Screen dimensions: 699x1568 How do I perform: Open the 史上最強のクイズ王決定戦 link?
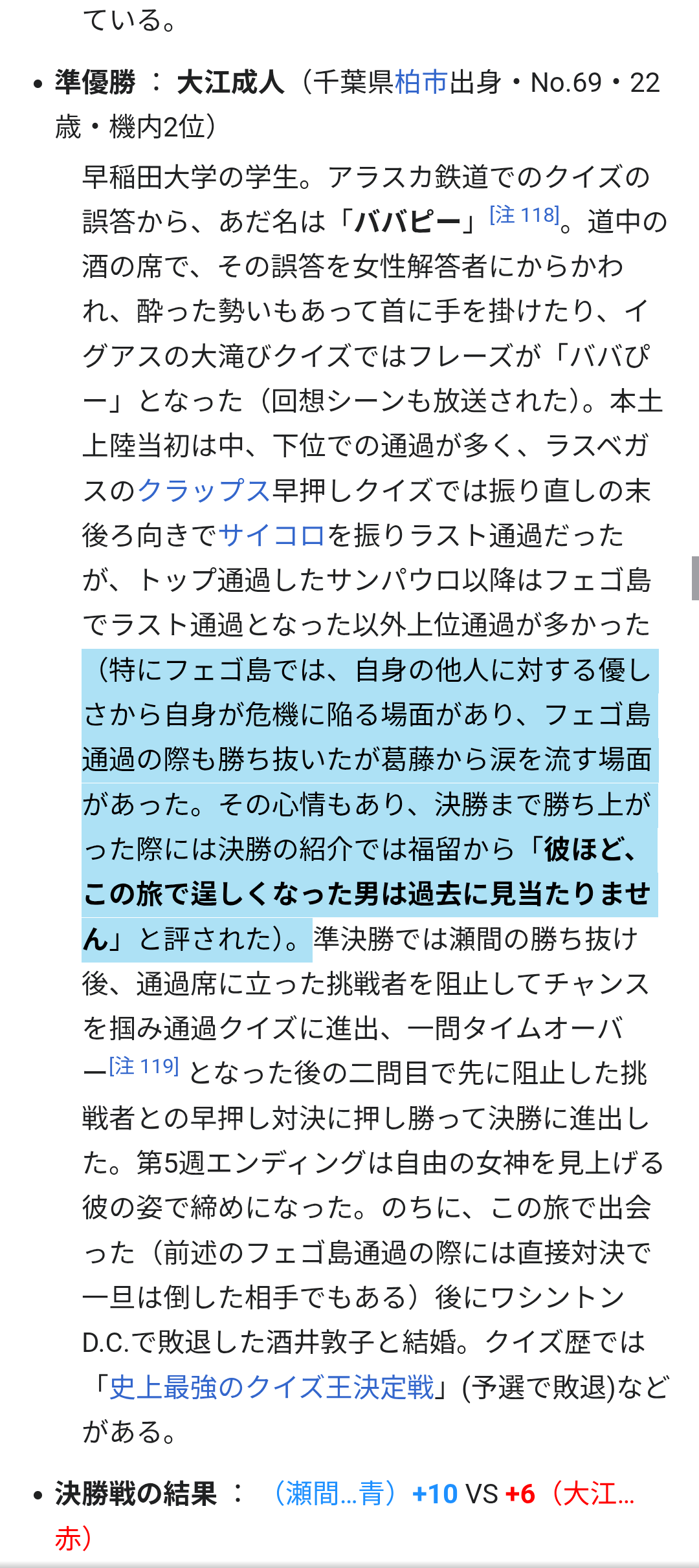click(272, 1387)
